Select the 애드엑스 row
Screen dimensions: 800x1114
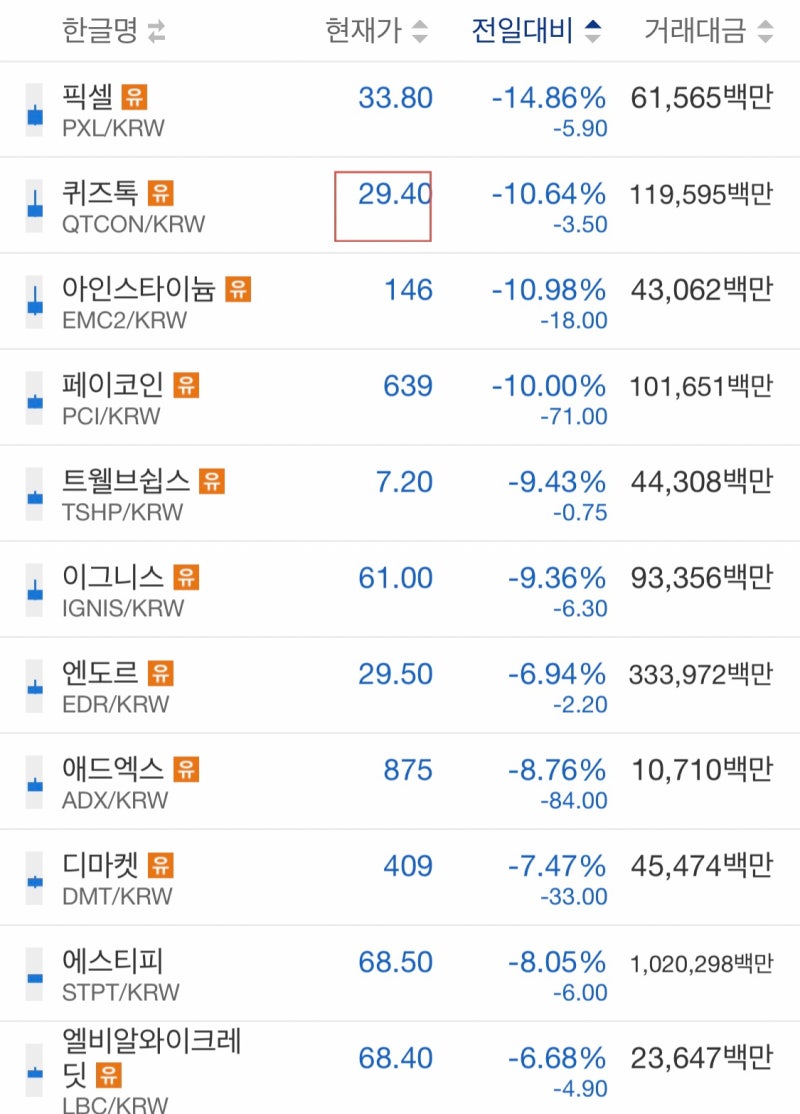[400, 782]
